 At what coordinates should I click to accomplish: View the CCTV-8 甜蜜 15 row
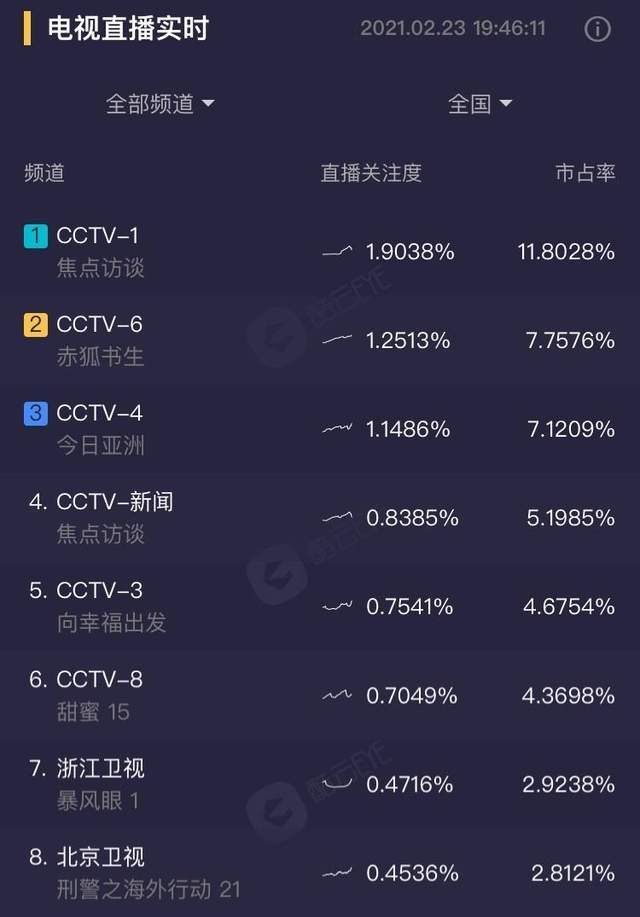(x=320, y=695)
